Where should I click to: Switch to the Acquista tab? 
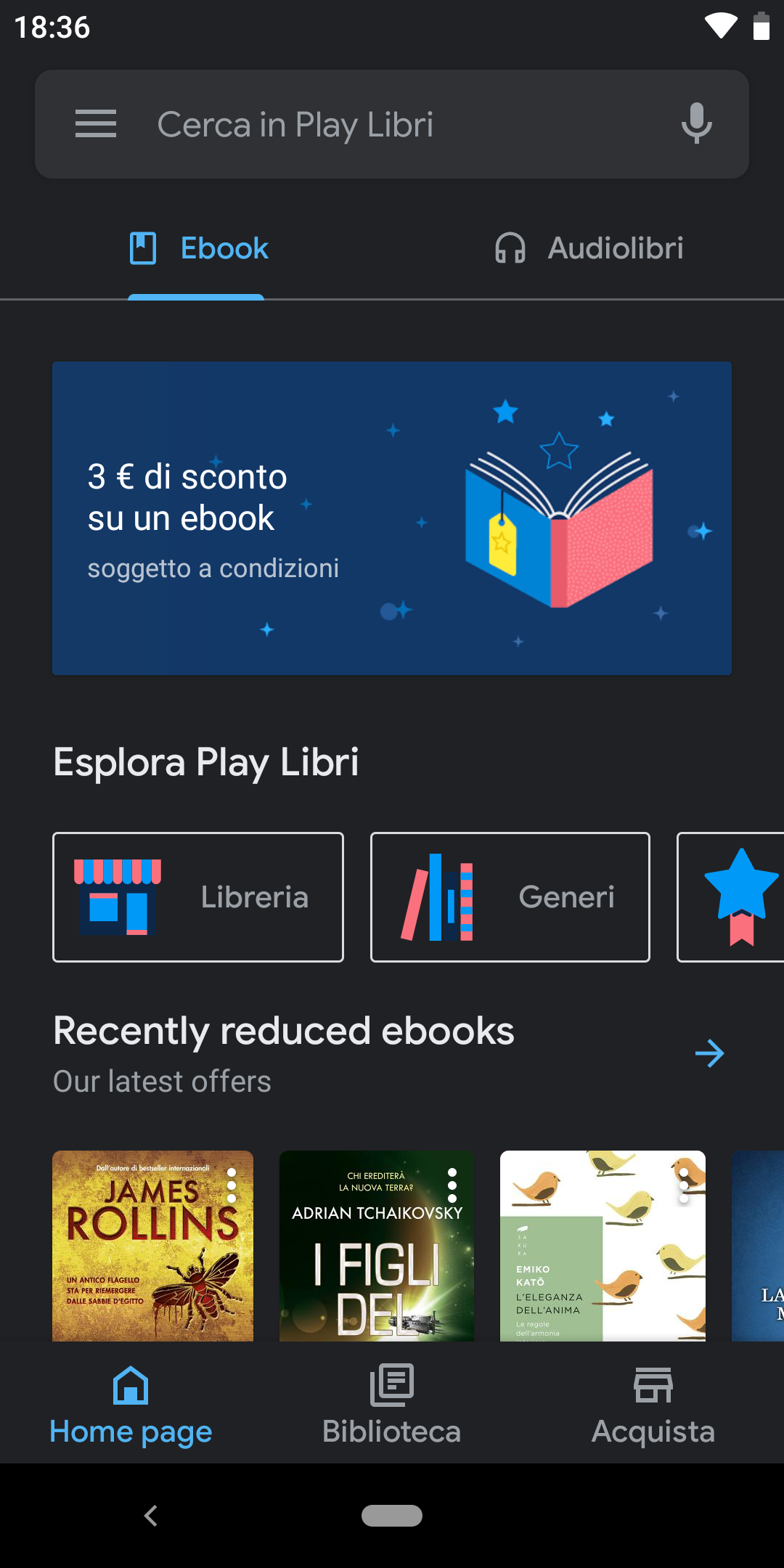point(653,1405)
